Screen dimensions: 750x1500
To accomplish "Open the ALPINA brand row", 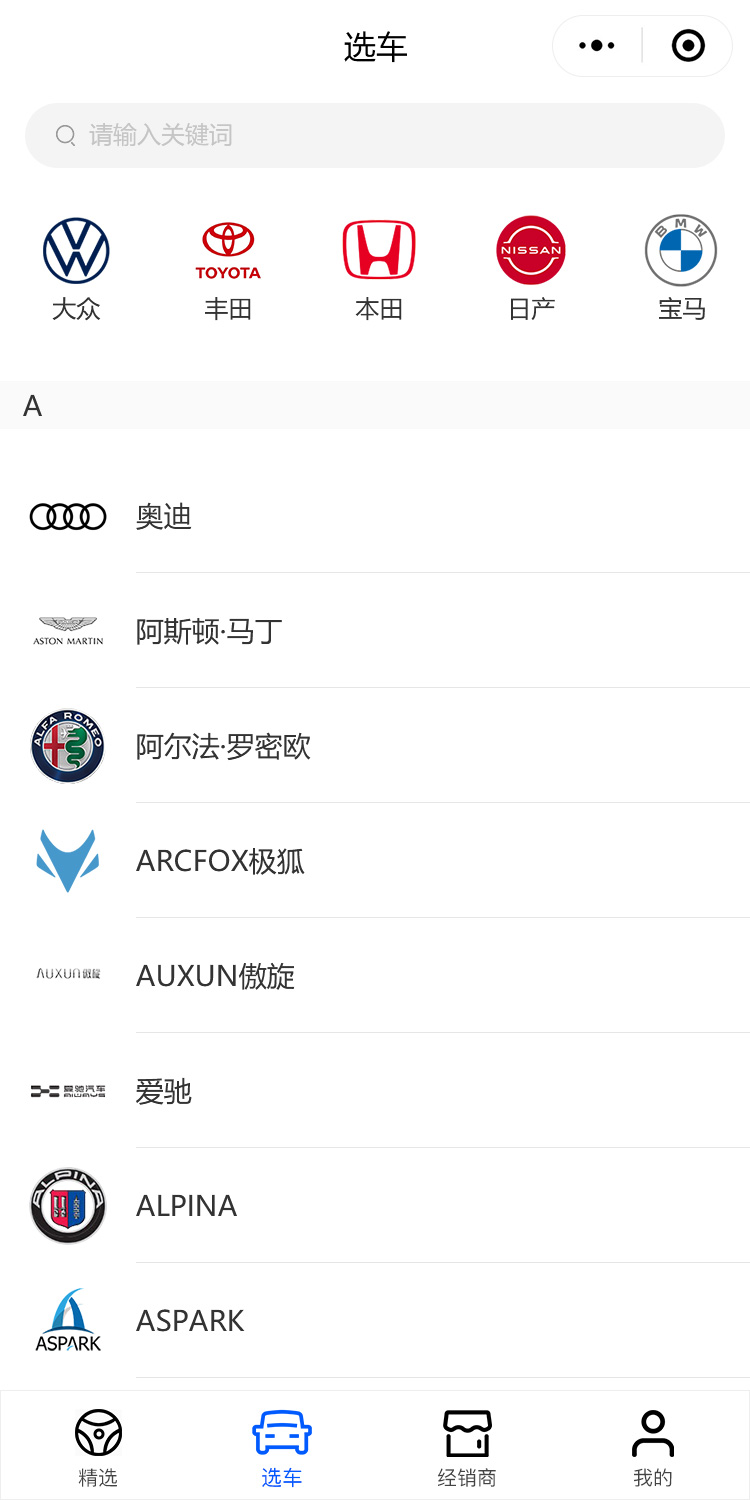I will click(375, 1206).
